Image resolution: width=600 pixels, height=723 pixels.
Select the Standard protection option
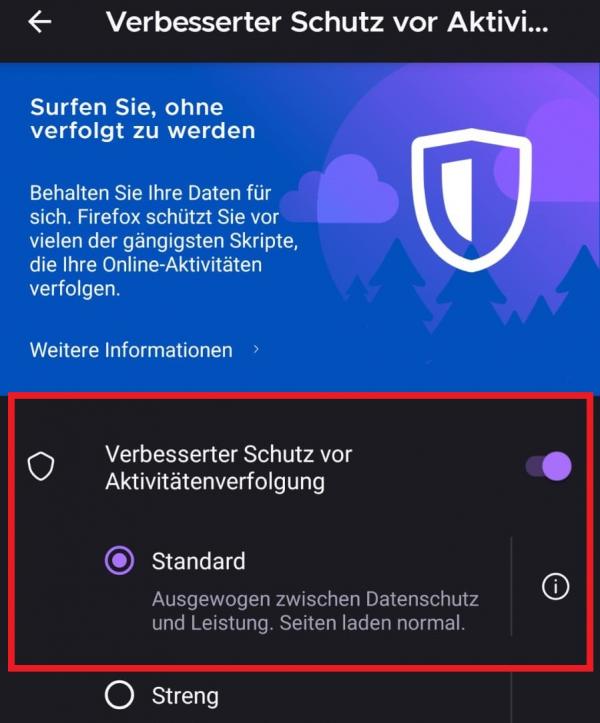(120, 561)
